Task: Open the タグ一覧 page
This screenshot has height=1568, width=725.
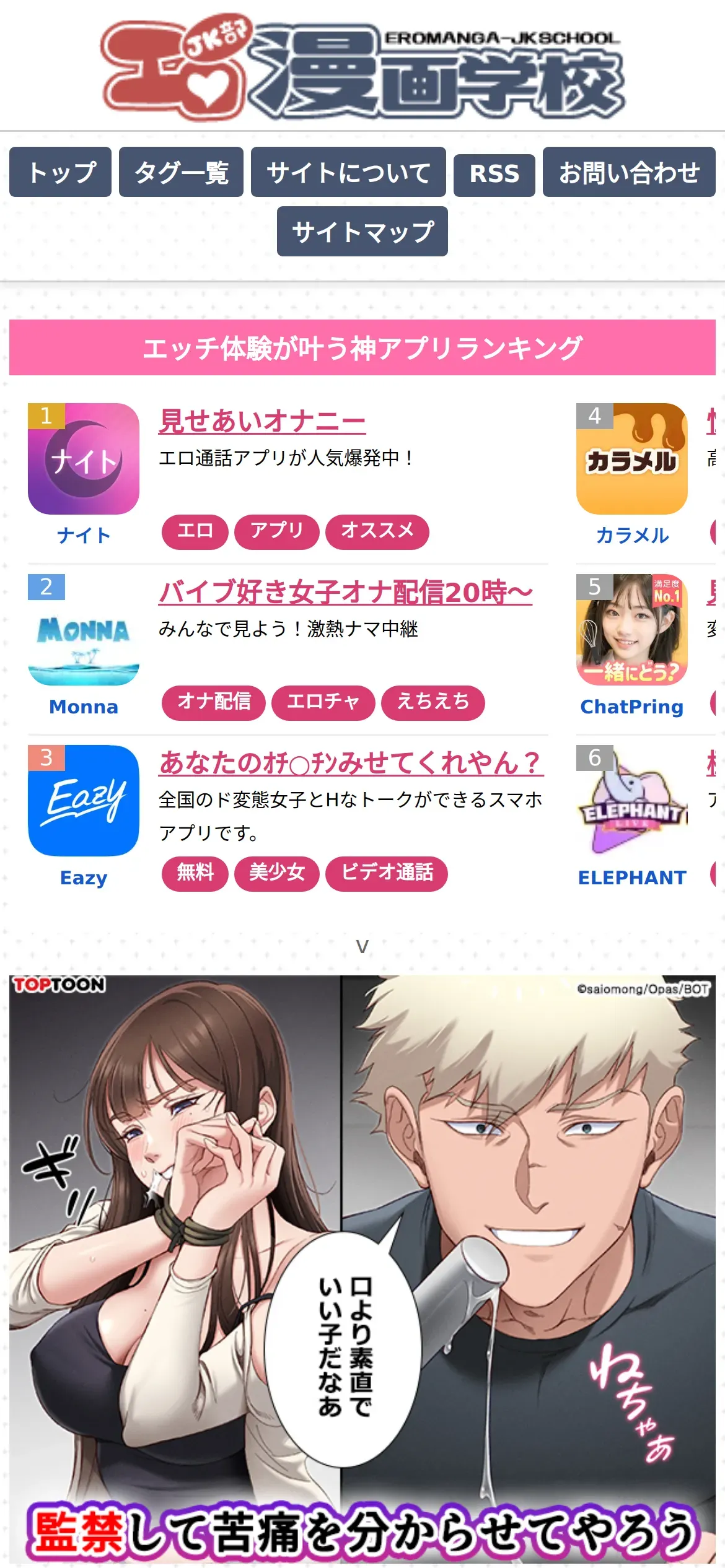Action: point(181,172)
